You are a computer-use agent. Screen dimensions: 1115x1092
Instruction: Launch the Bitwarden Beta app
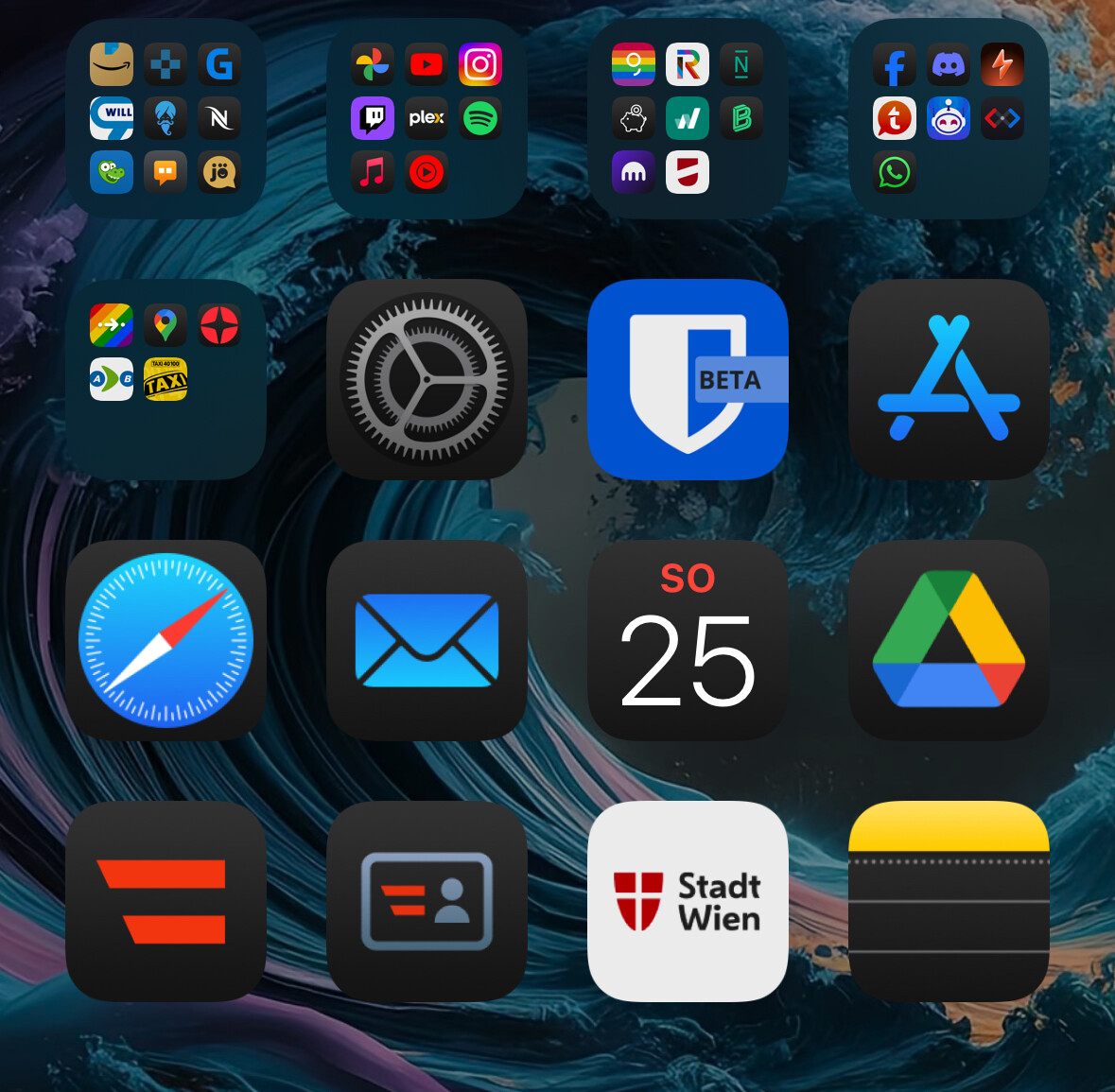pyautogui.click(x=688, y=379)
